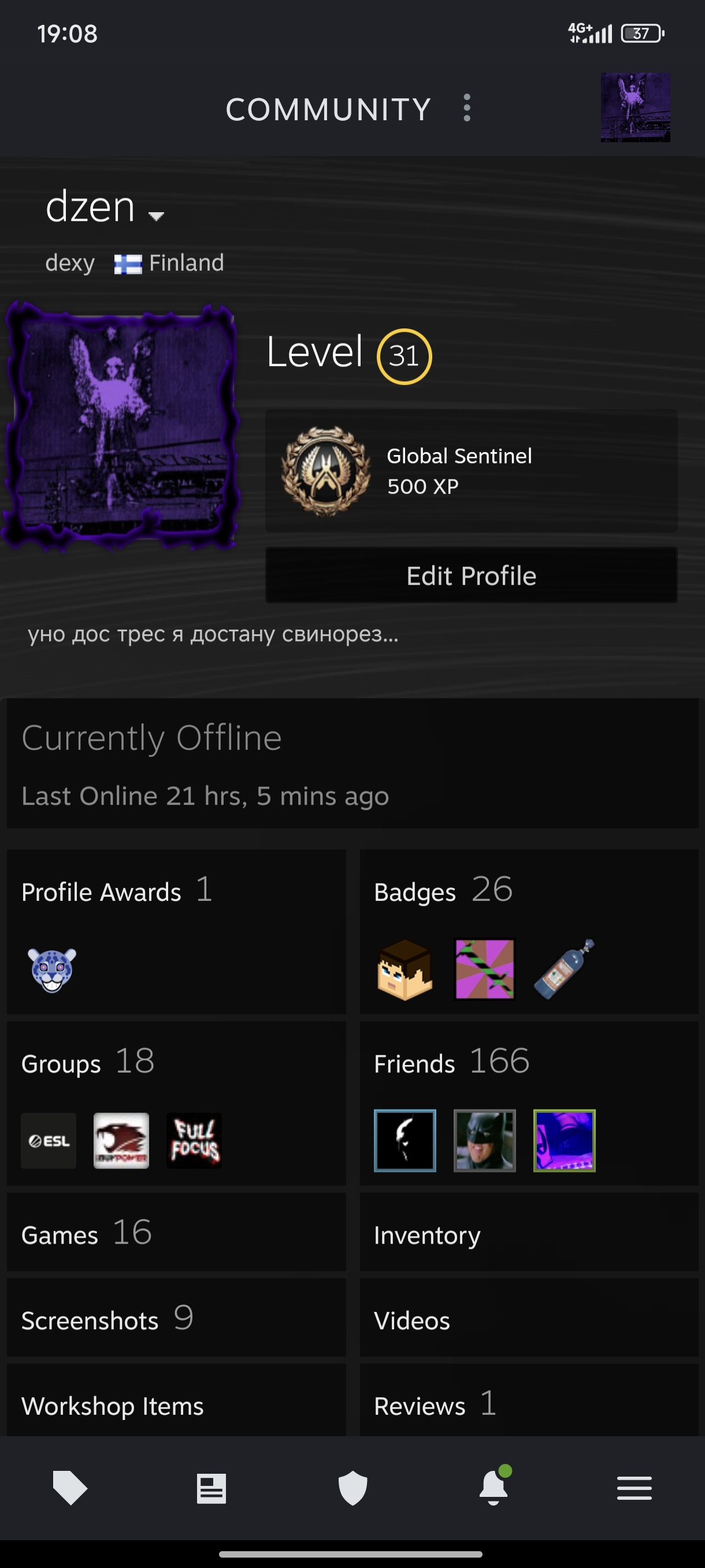This screenshot has height=1568, width=705.
Task: Open the Reviews section
Action: click(x=529, y=1400)
